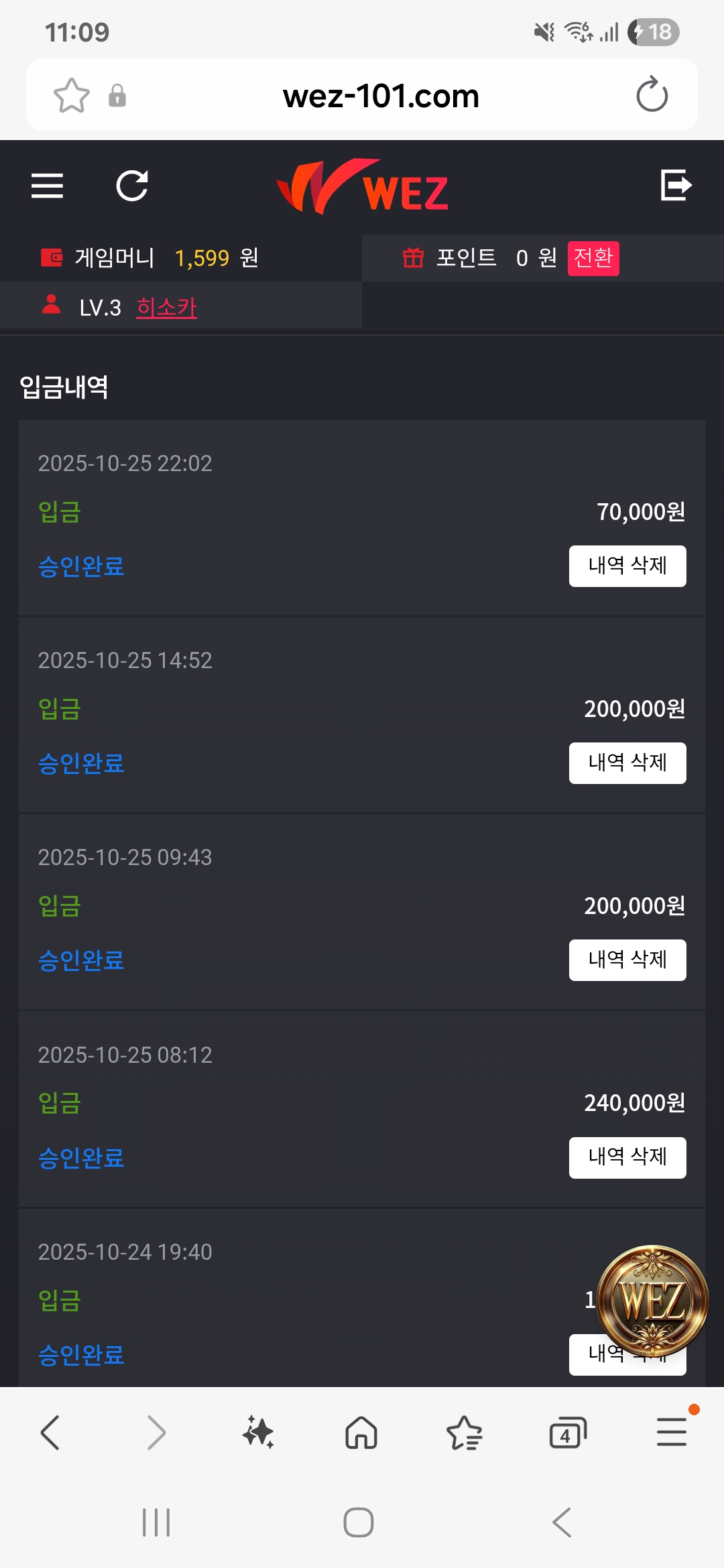
Task: Show the four open browser tabs
Action: point(567,1433)
